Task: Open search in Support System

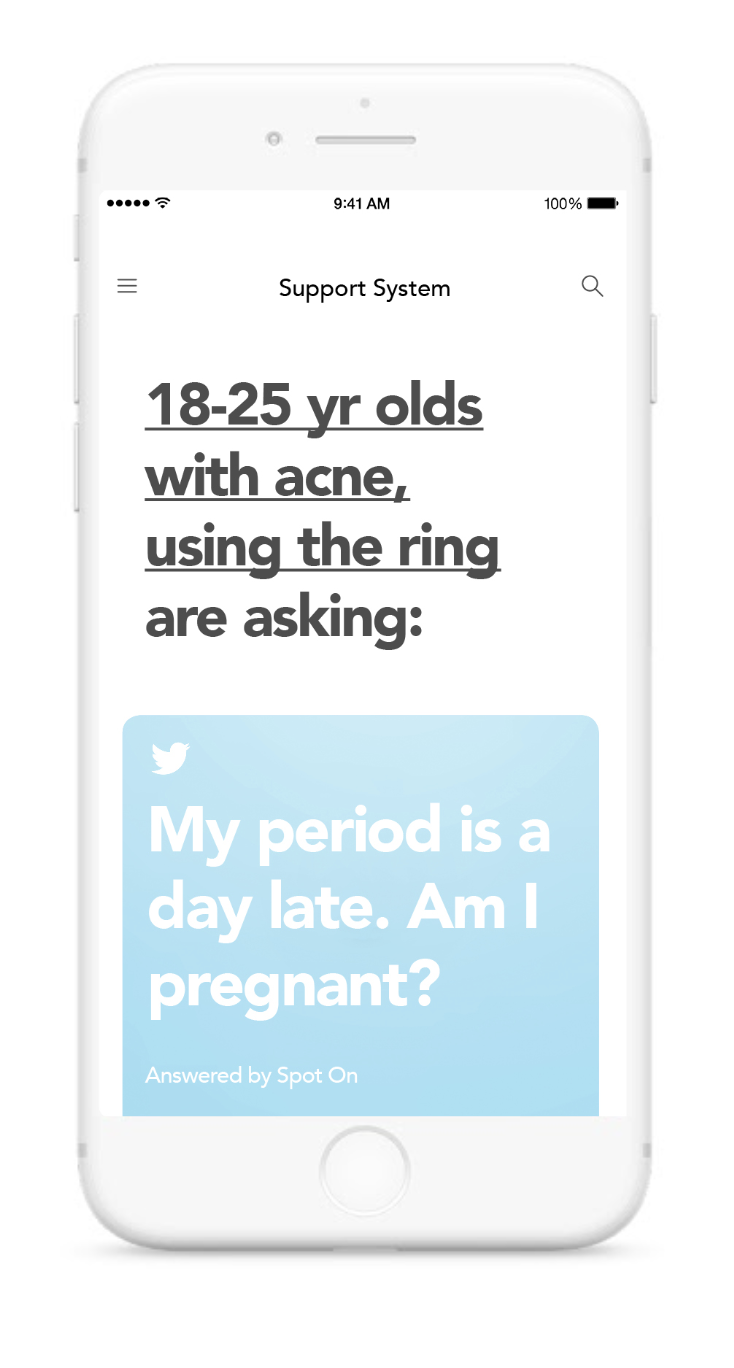Action: (592, 287)
